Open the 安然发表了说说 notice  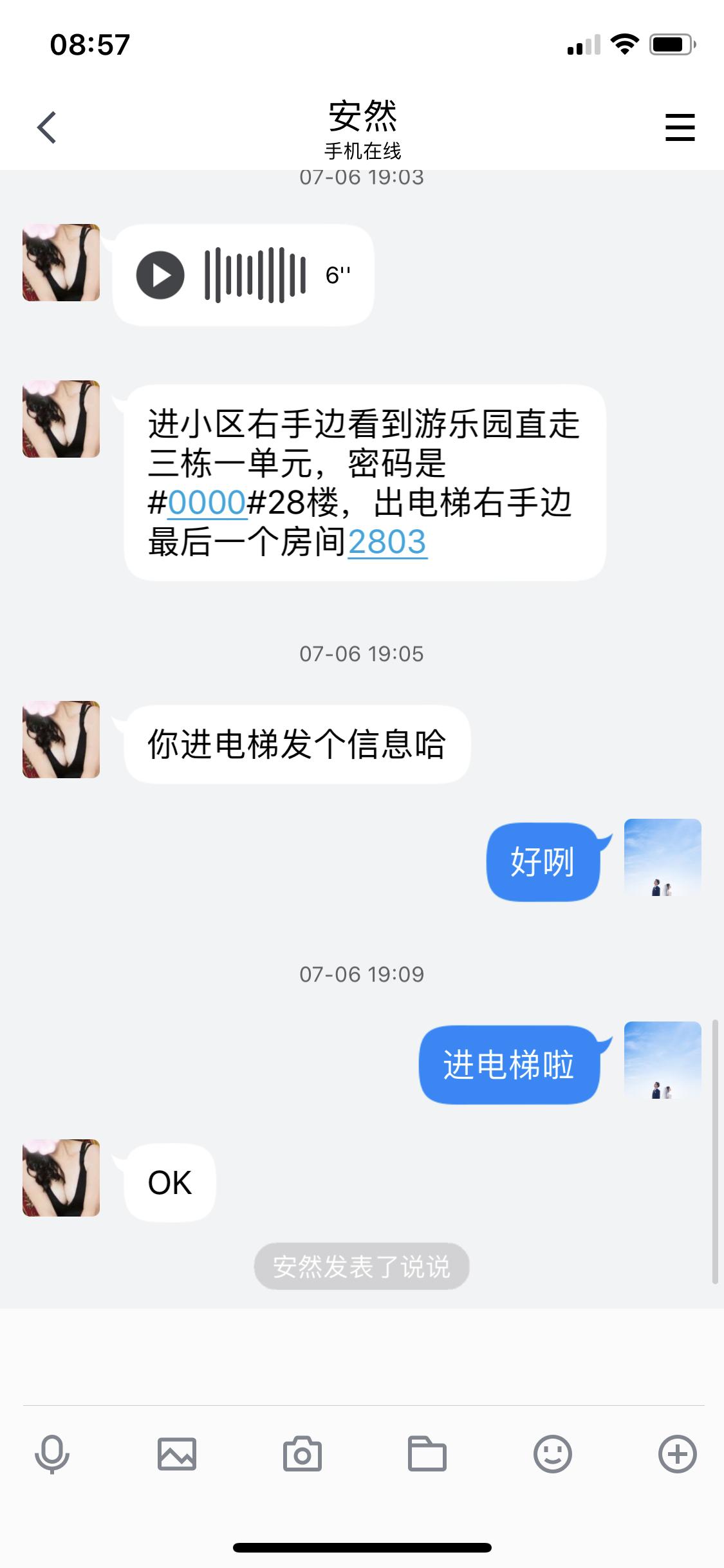tap(362, 1266)
